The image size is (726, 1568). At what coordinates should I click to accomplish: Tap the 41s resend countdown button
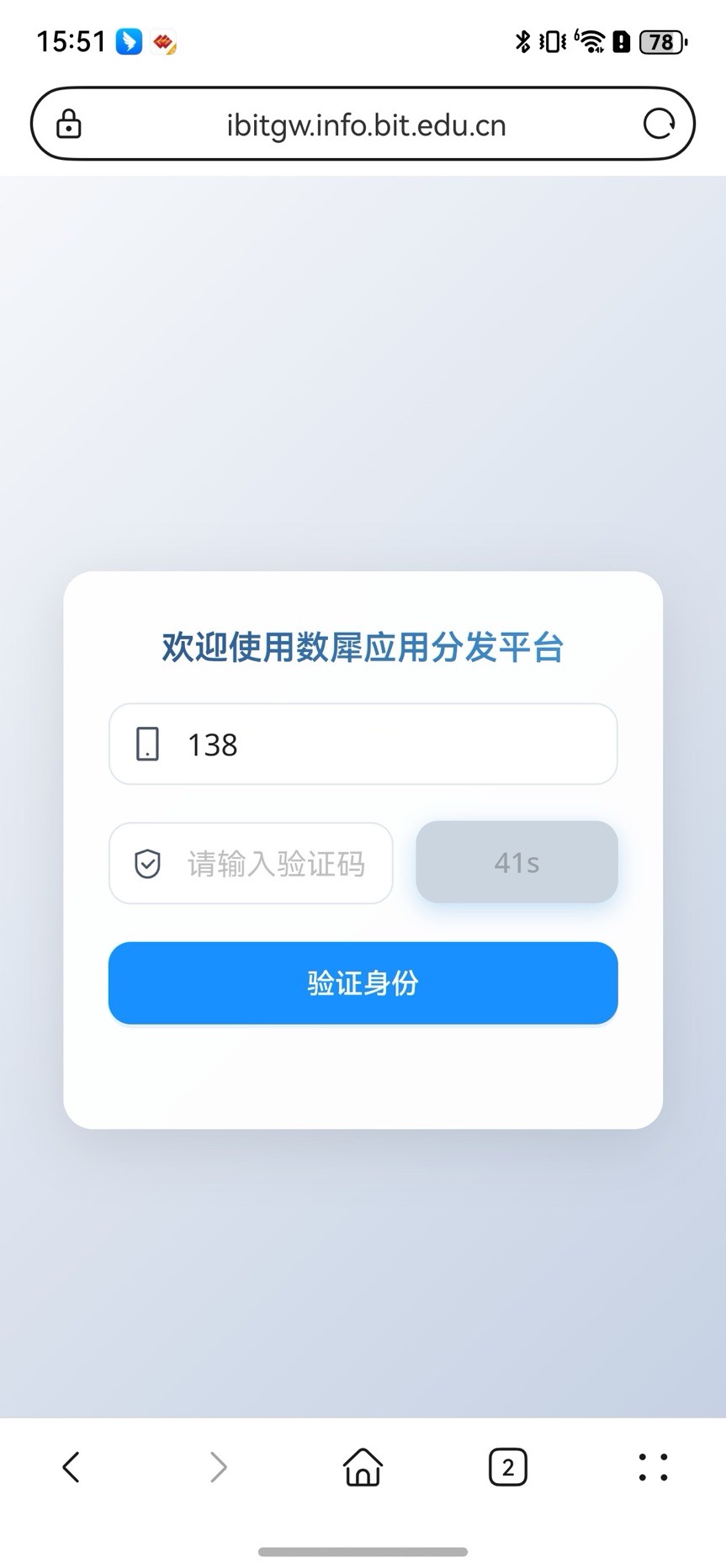517,862
